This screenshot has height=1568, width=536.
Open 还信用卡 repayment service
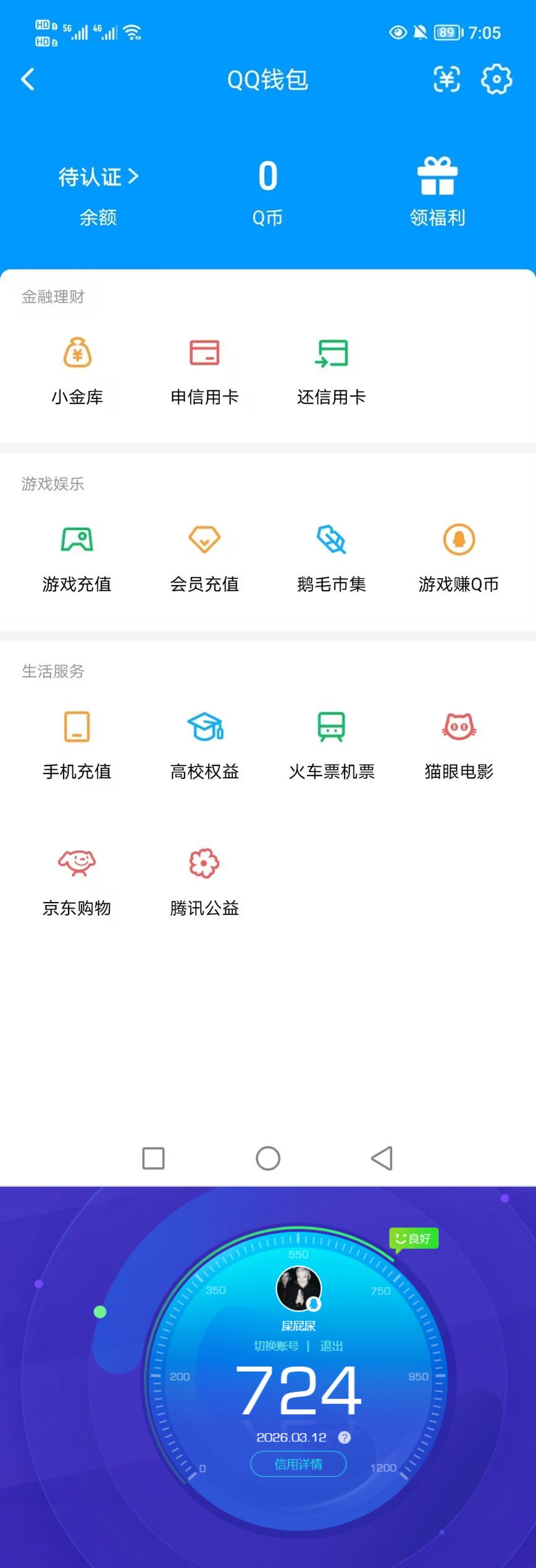click(x=332, y=371)
